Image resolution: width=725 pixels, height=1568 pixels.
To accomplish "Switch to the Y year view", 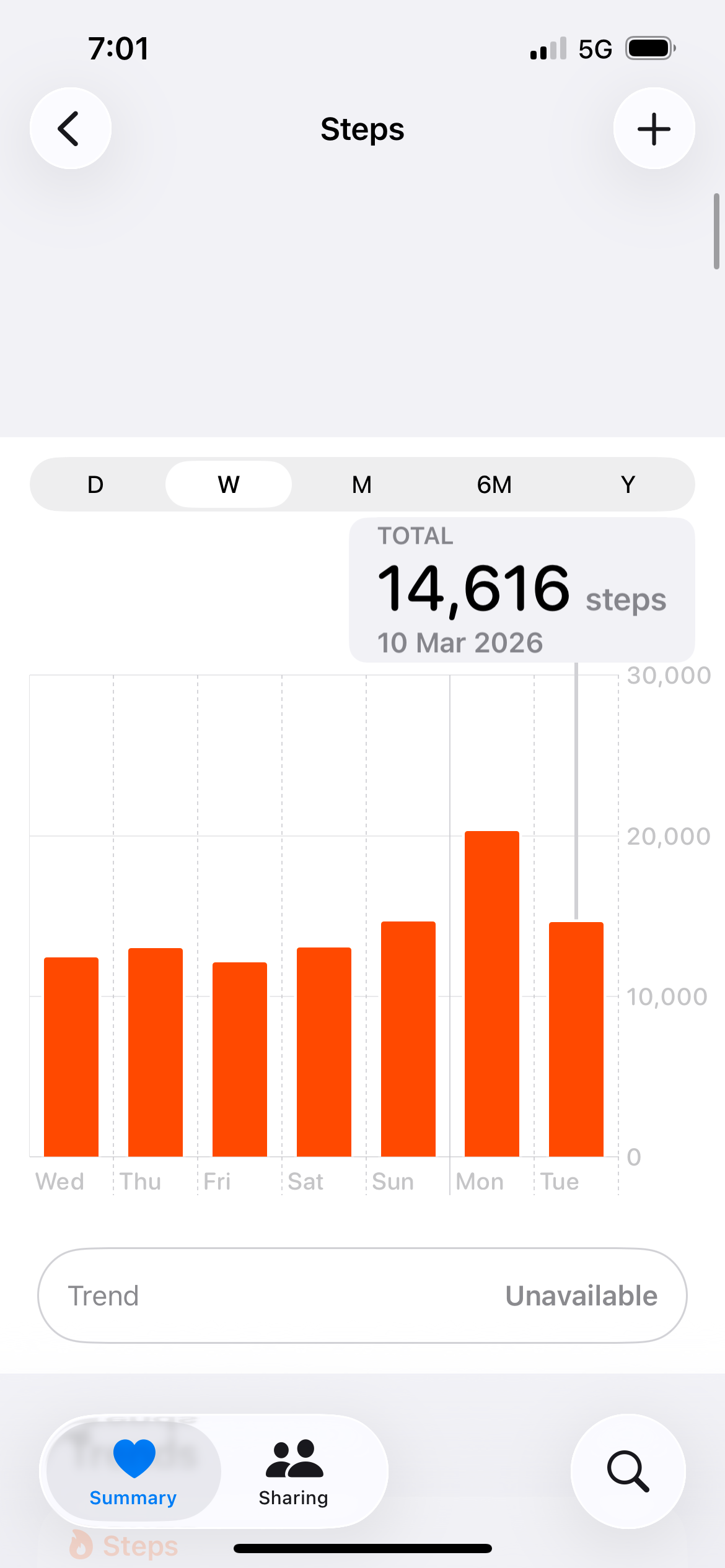I will pos(628,484).
